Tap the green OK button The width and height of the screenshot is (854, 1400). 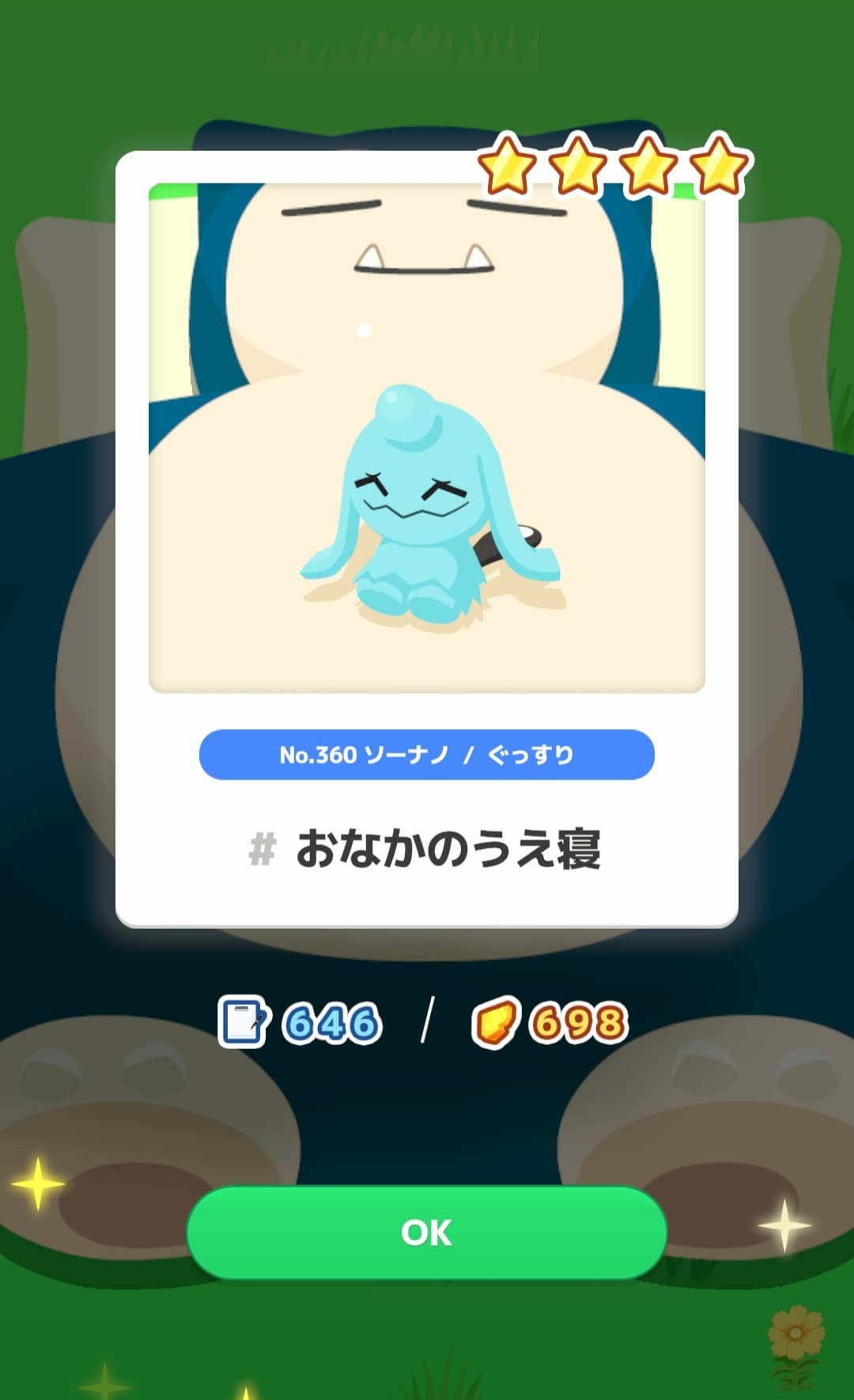pyautogui.click(x=426, y=1232)
